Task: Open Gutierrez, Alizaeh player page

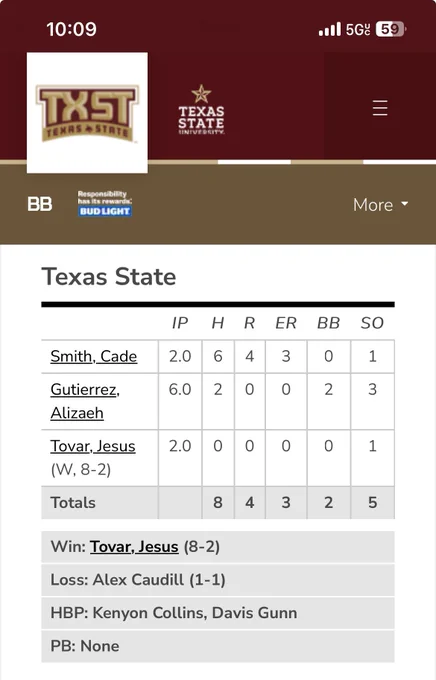Action: coord(85,401)
